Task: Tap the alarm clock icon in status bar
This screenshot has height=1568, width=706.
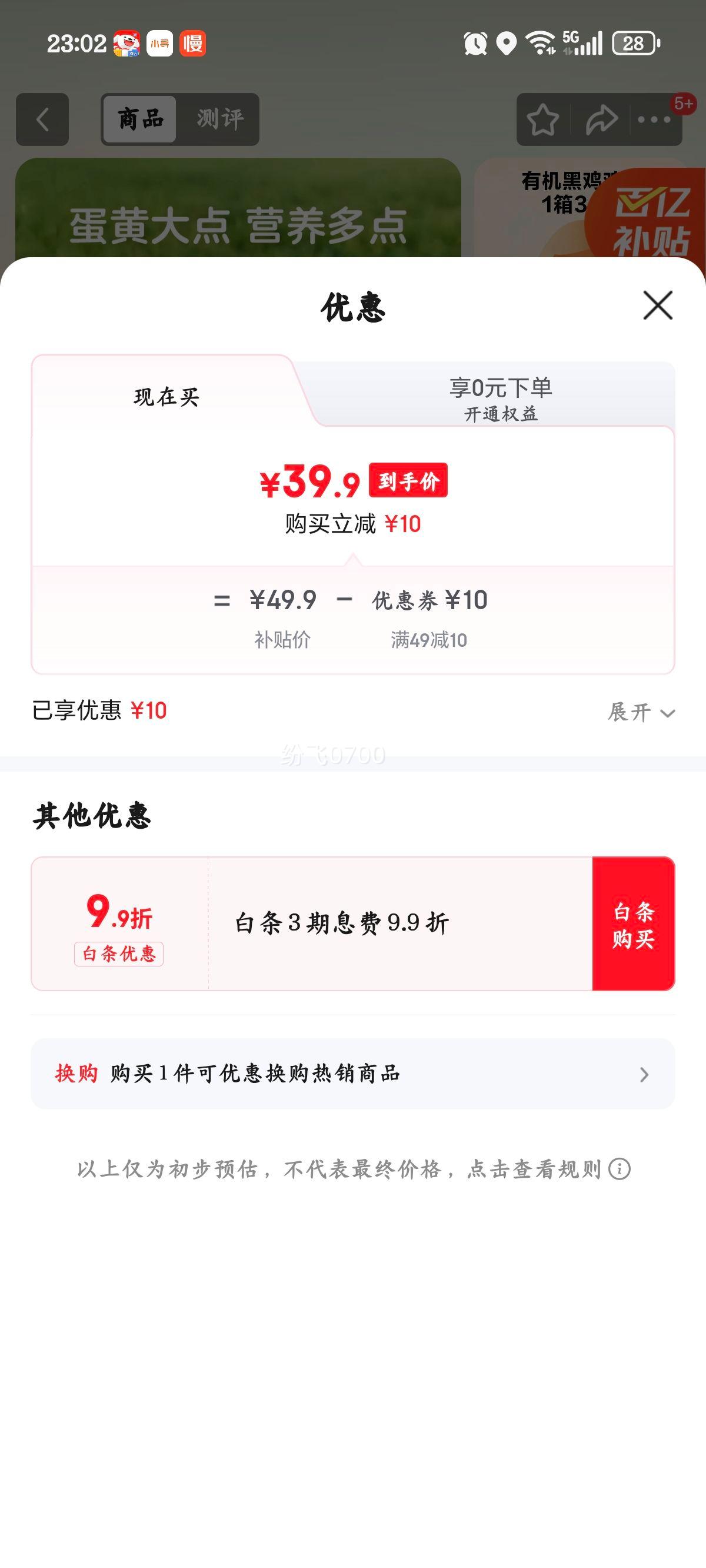Action: point(477,42)
